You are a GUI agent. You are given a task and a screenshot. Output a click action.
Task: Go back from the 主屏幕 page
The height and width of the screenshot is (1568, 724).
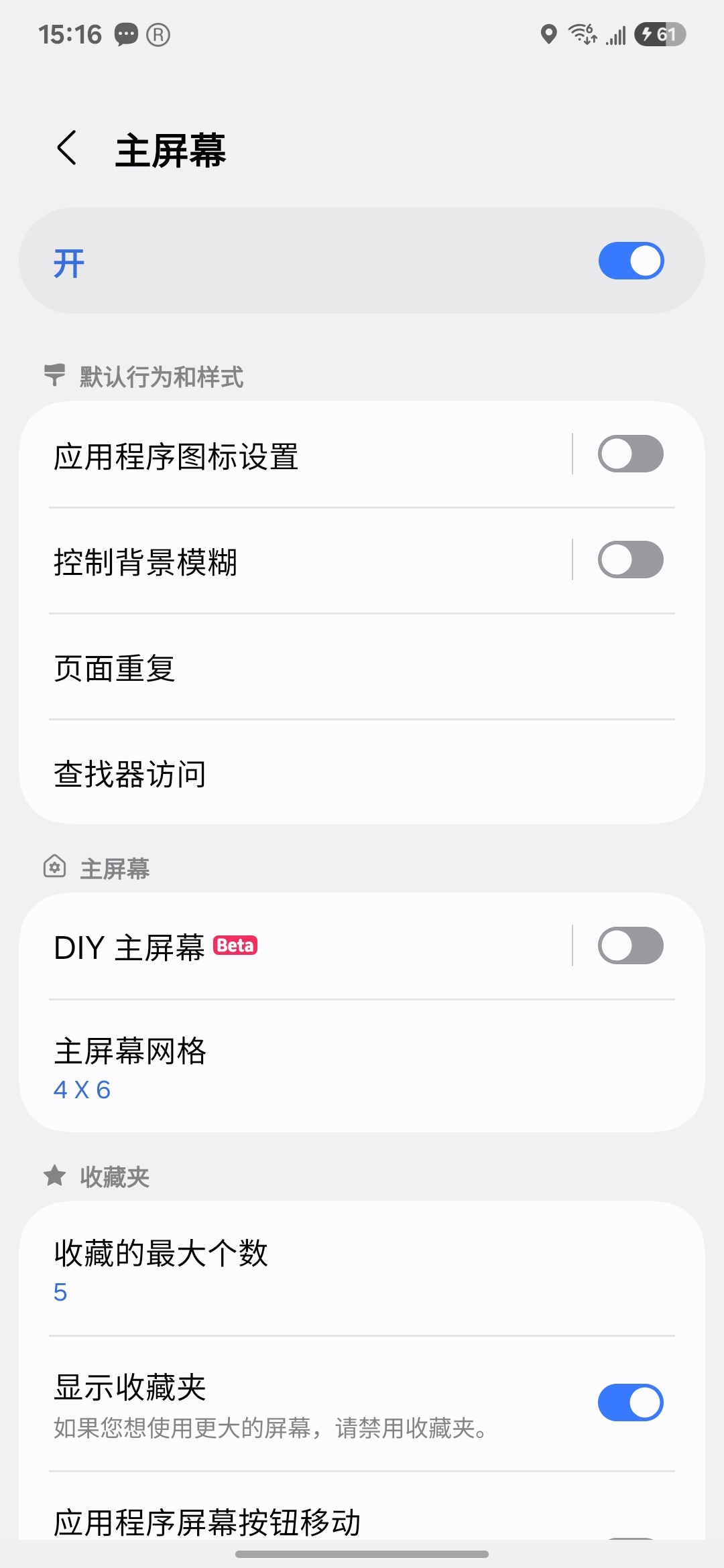tap(67, 148)
